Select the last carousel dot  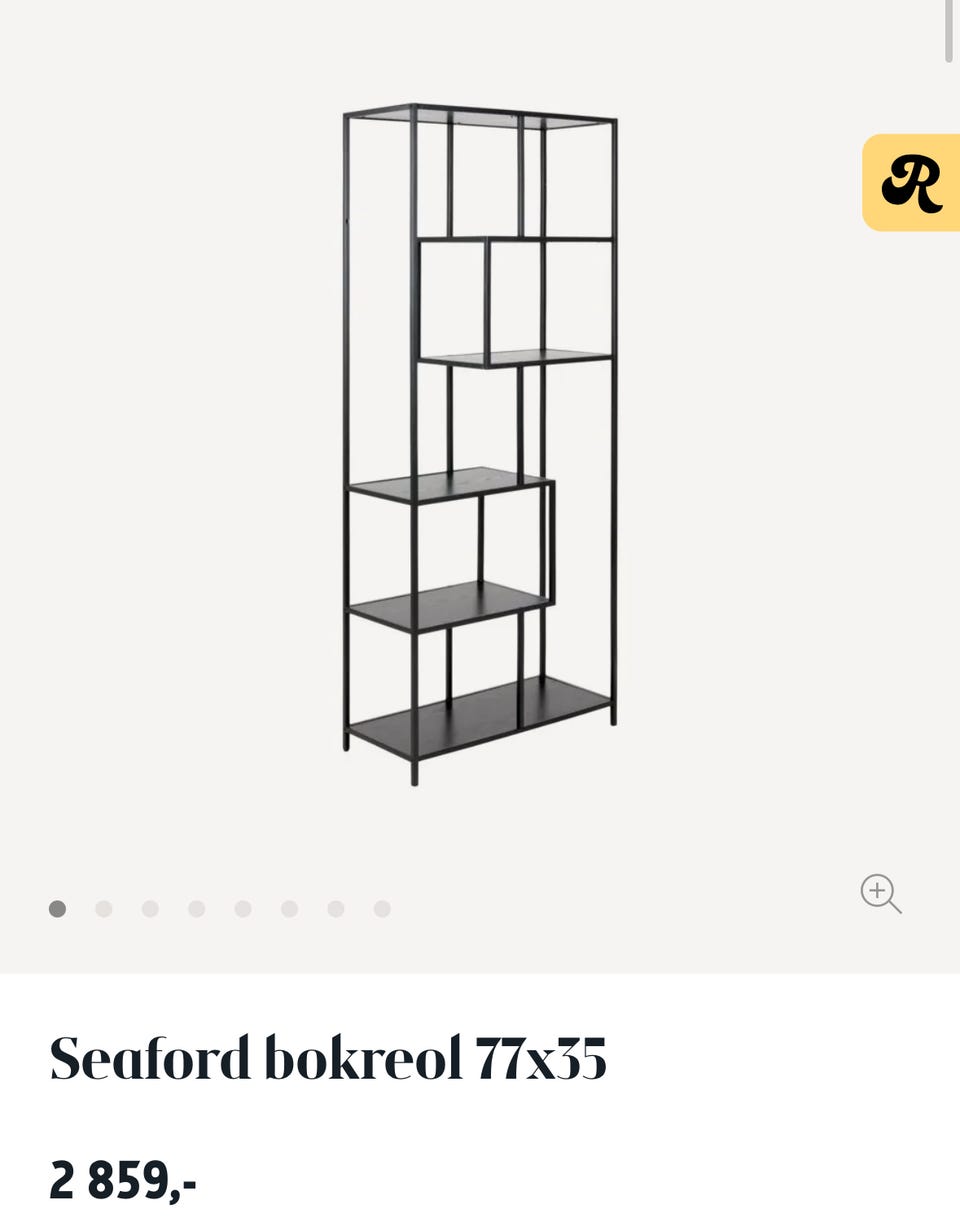[x=381, y=908]
